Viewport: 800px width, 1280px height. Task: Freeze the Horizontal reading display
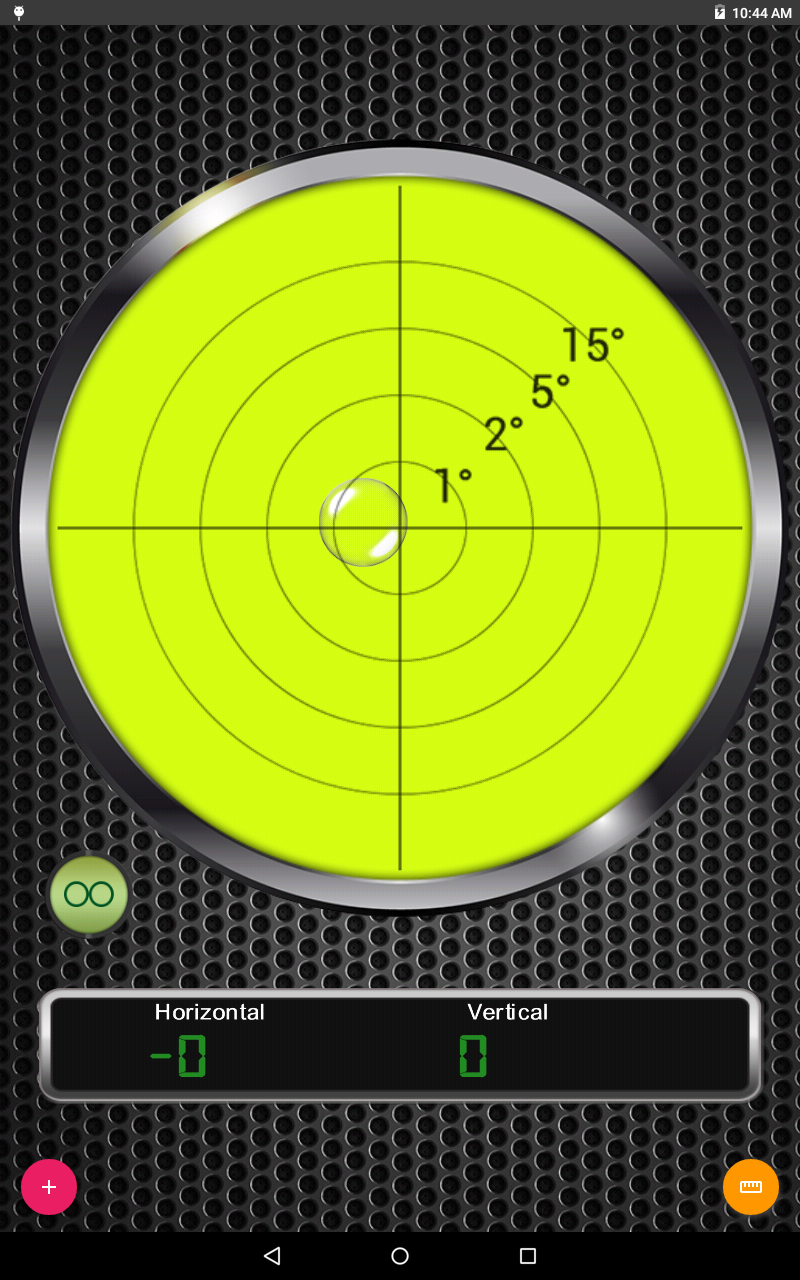(x=180, y=1059)
